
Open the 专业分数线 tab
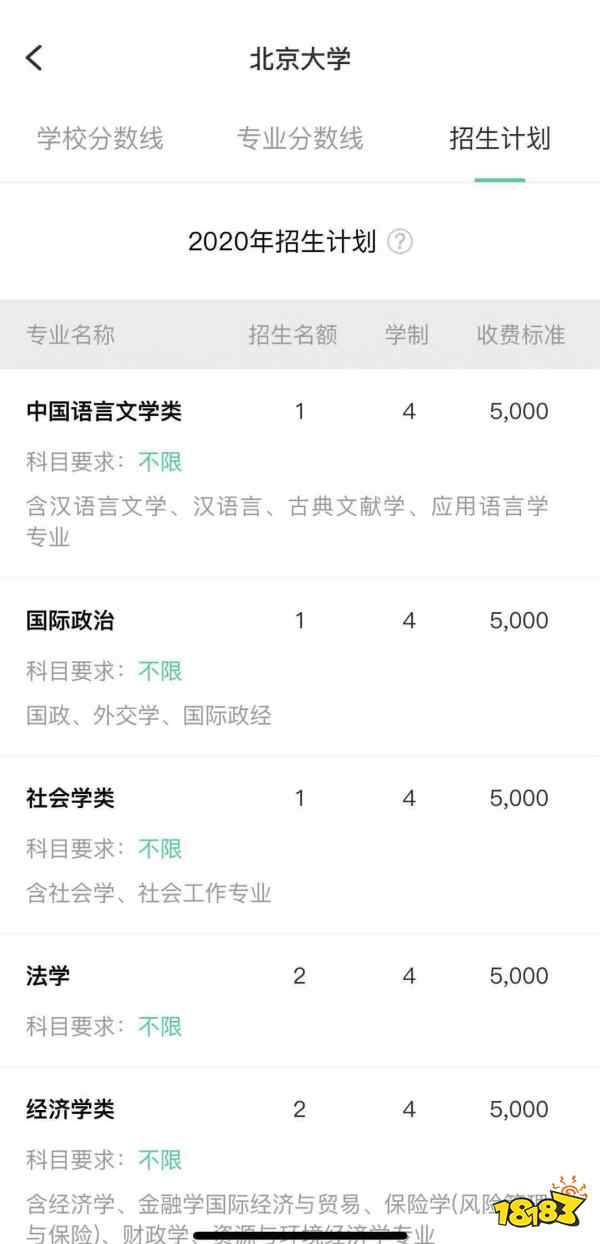[300, 138]
